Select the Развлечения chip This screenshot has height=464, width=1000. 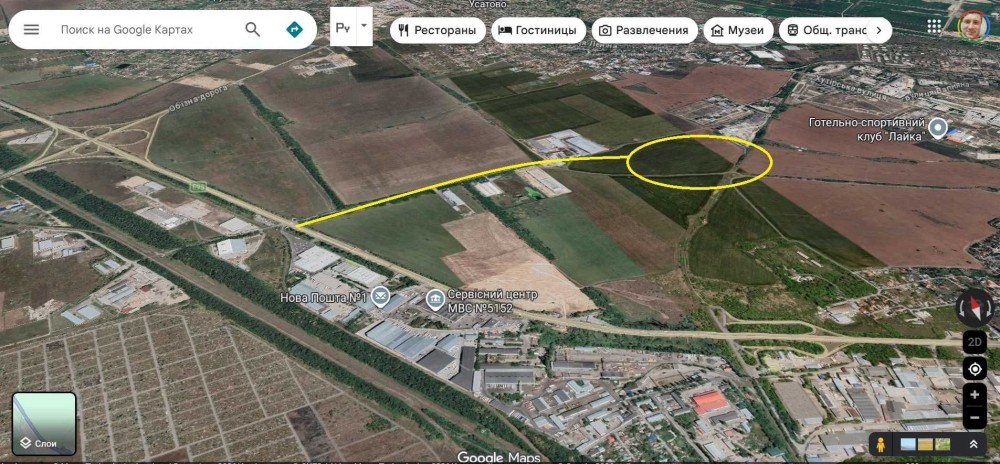pos(644,30)
